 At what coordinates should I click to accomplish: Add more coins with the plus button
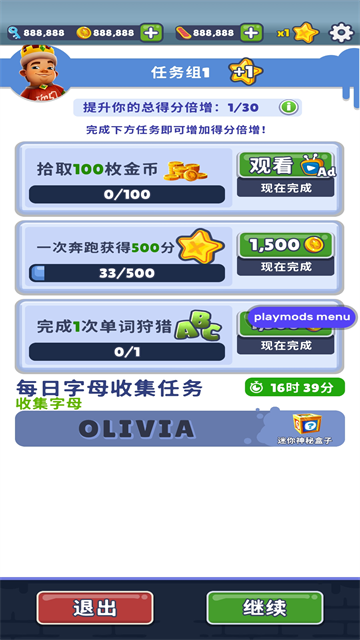pyautogui.click(x=151, y=33)
